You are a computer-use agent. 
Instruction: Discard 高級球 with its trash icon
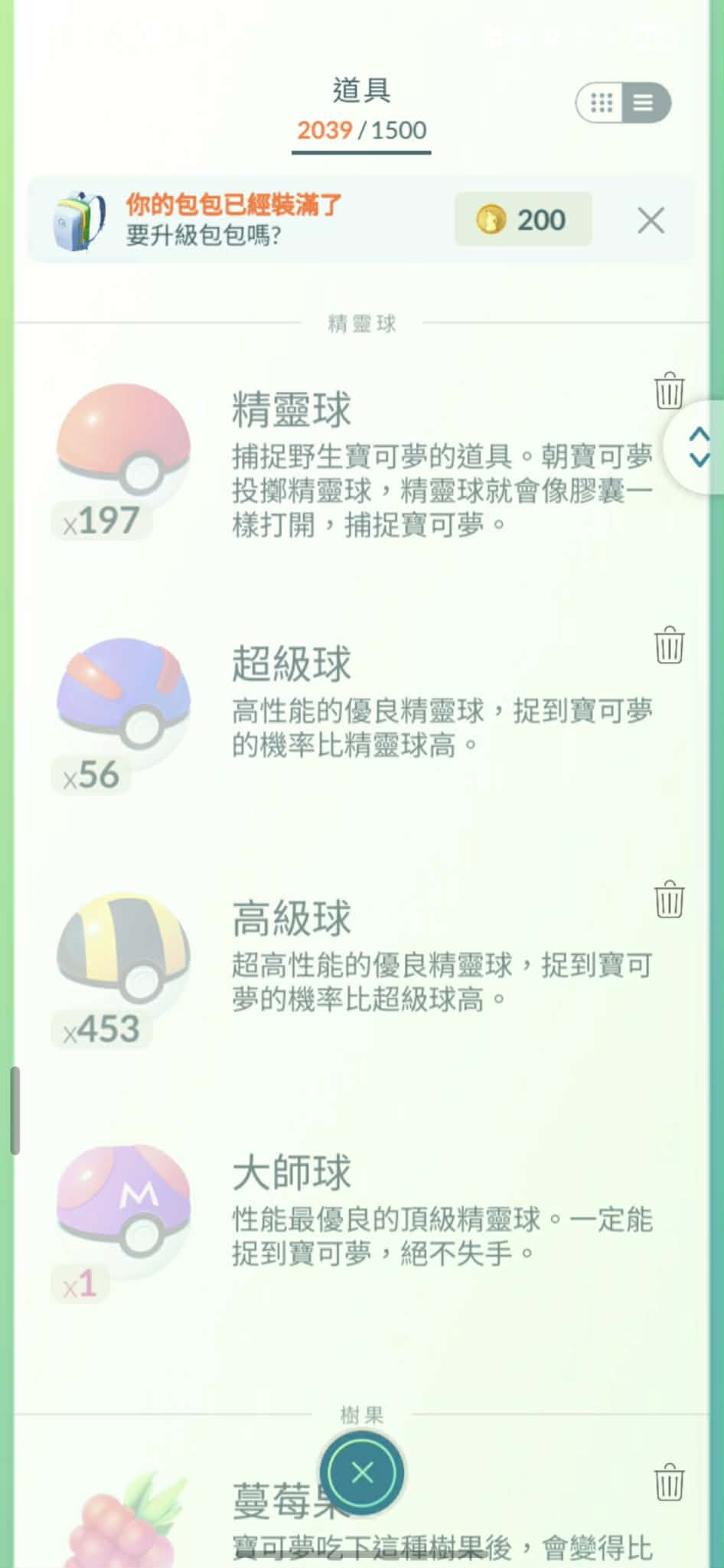669,899
